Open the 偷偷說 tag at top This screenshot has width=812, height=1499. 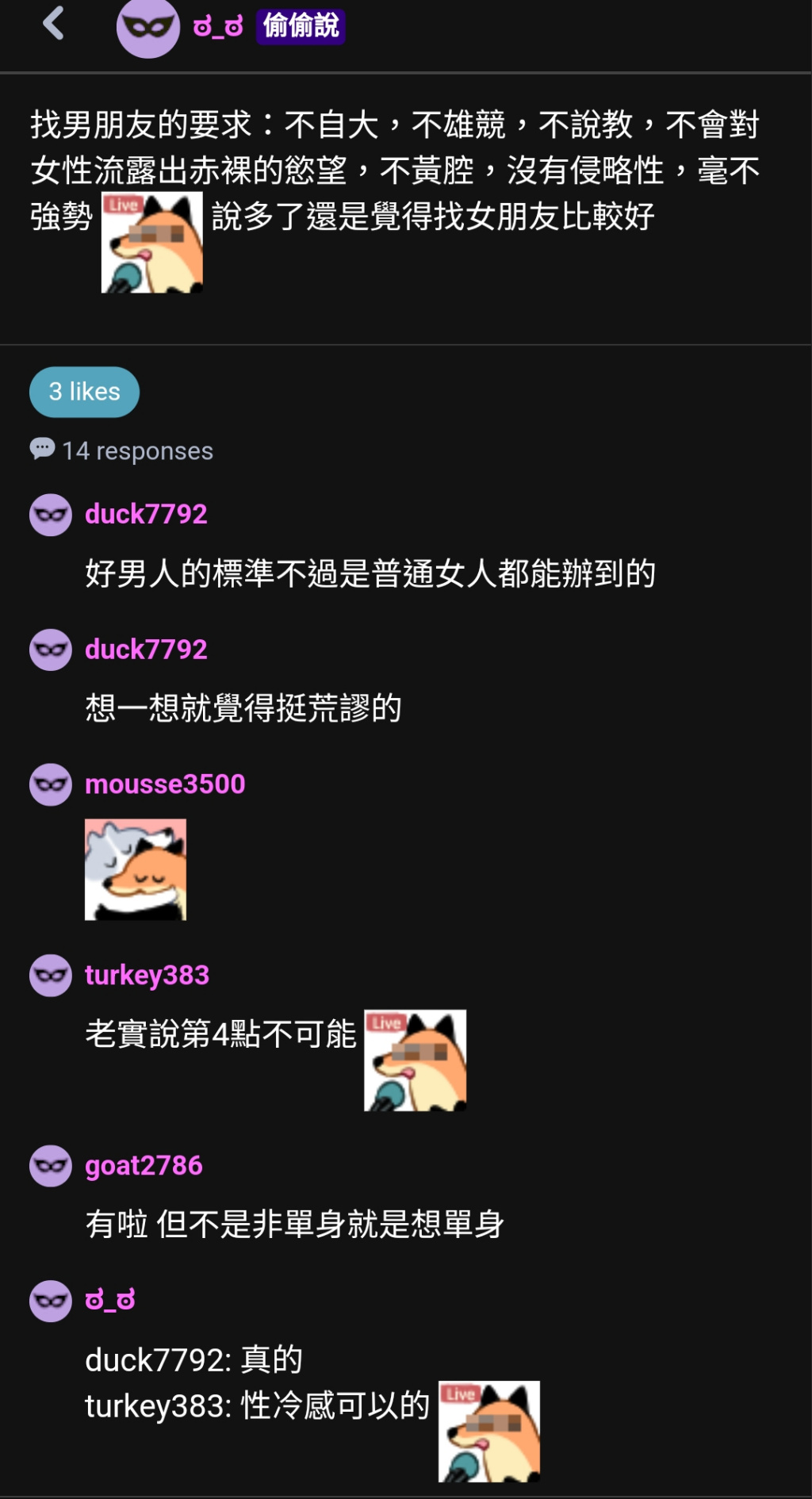click(x=301, y=26)
